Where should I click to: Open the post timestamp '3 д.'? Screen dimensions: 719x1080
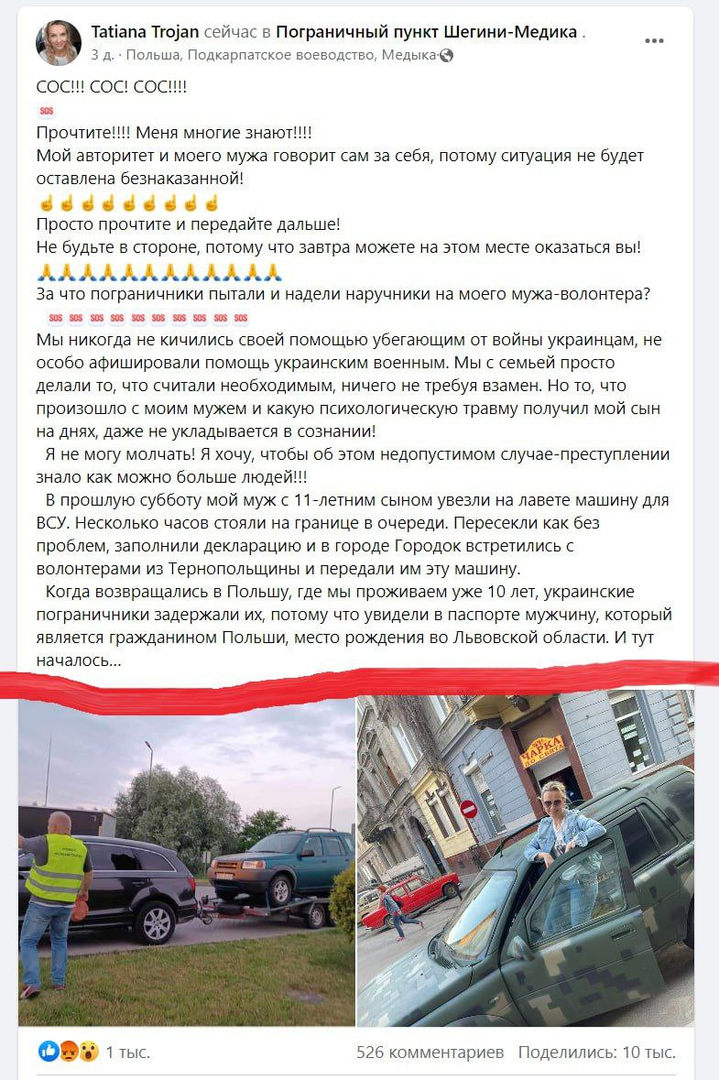coord(101,56)
